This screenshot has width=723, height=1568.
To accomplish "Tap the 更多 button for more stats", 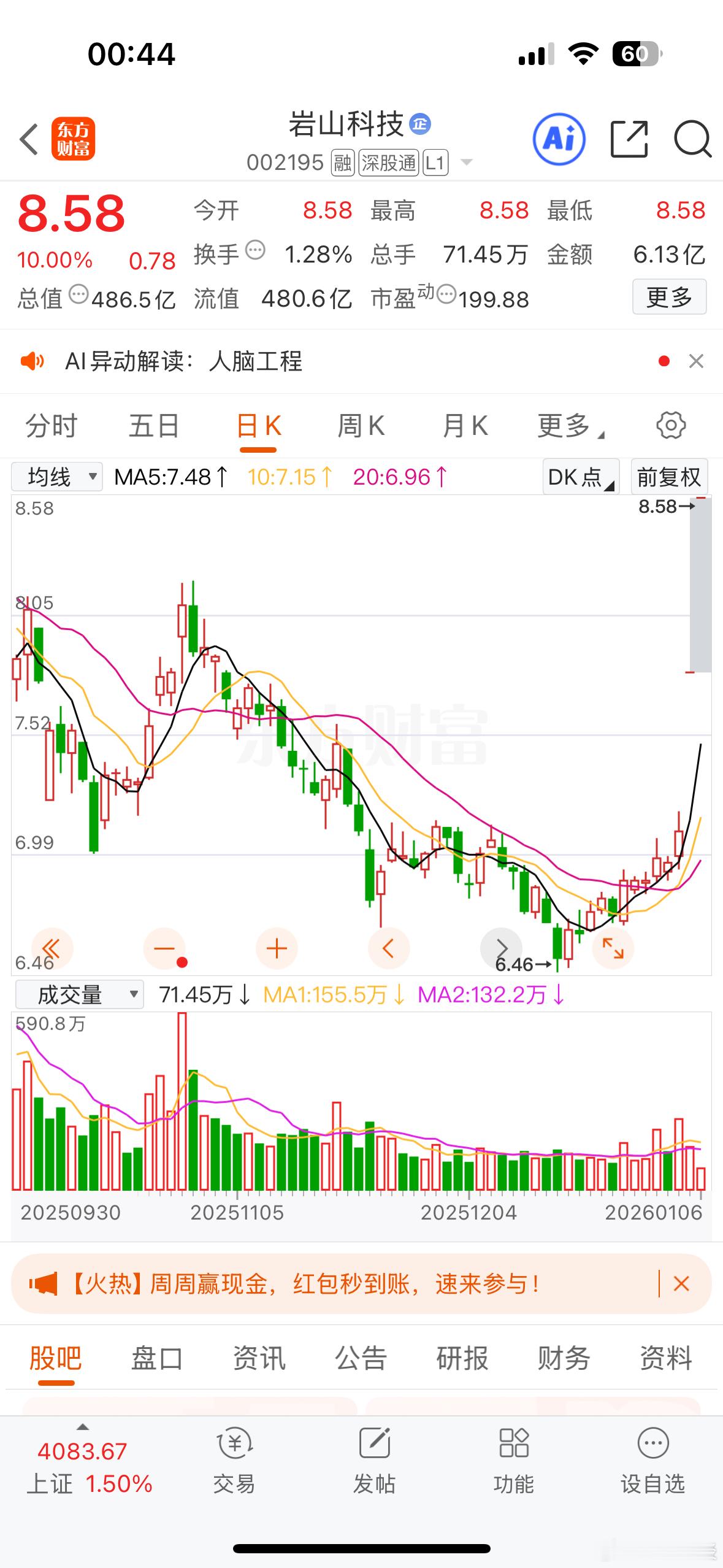I will pos(669,298).
